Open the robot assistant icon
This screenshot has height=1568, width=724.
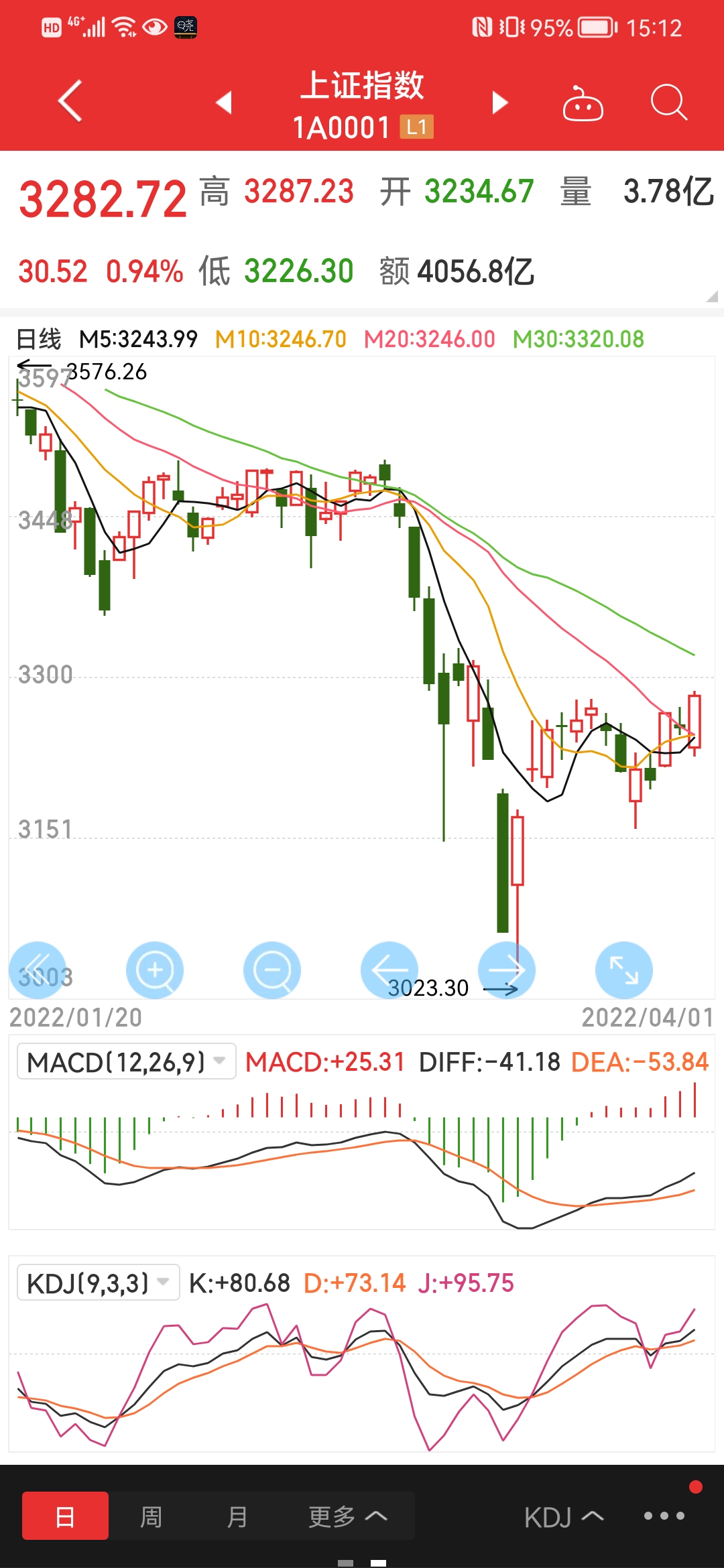click(x=583, y=103)
